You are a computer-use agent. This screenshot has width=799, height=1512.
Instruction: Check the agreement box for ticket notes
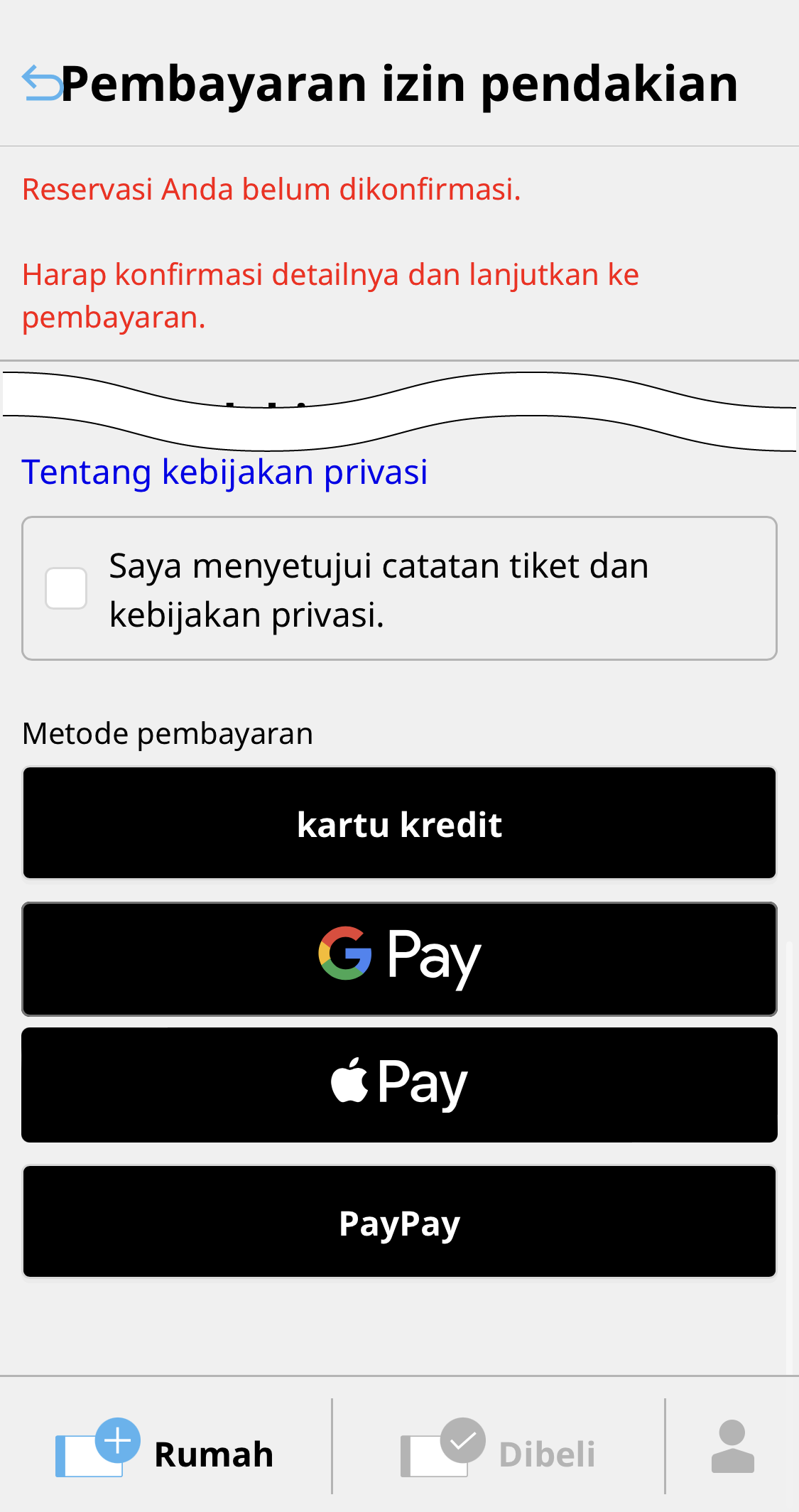(66, 588)
